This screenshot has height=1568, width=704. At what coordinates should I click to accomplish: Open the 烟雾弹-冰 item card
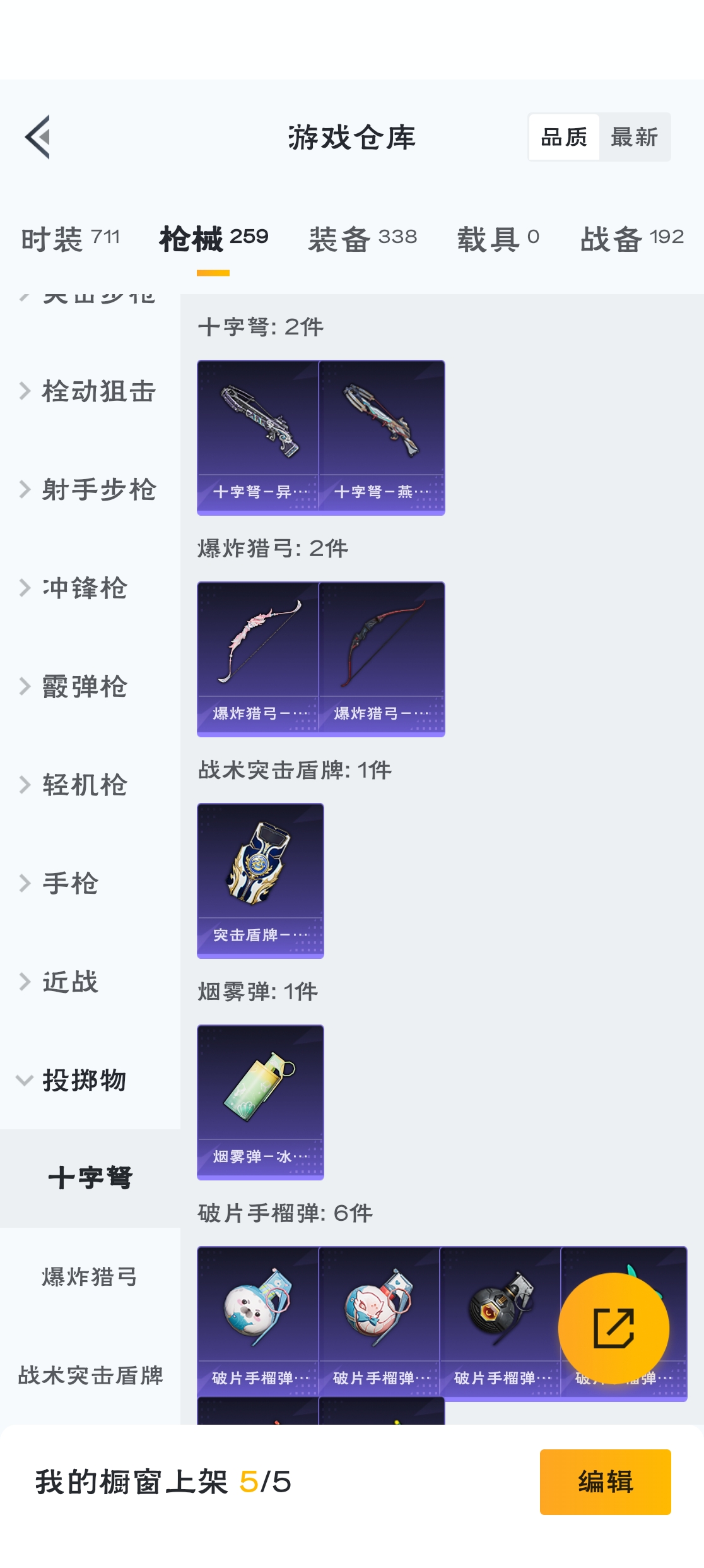coord(261,1102)
